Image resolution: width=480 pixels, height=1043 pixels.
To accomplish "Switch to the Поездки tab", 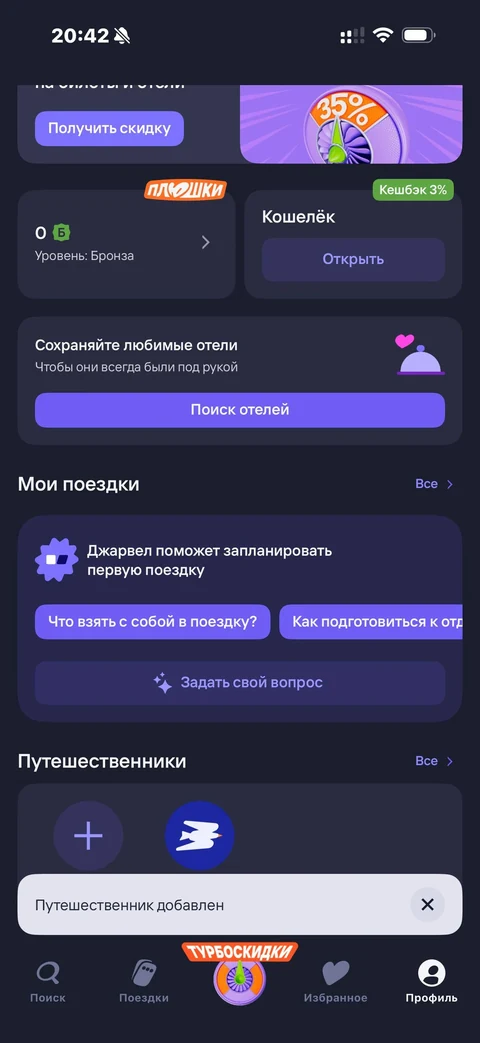I will [x=144, y=981].
